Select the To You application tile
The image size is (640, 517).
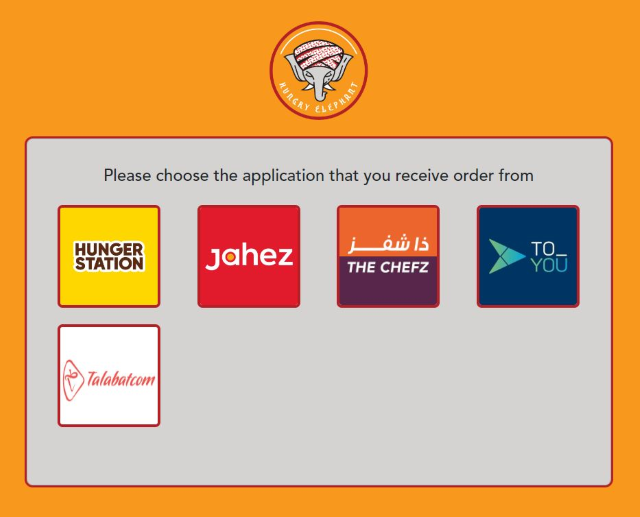[528, 256]
